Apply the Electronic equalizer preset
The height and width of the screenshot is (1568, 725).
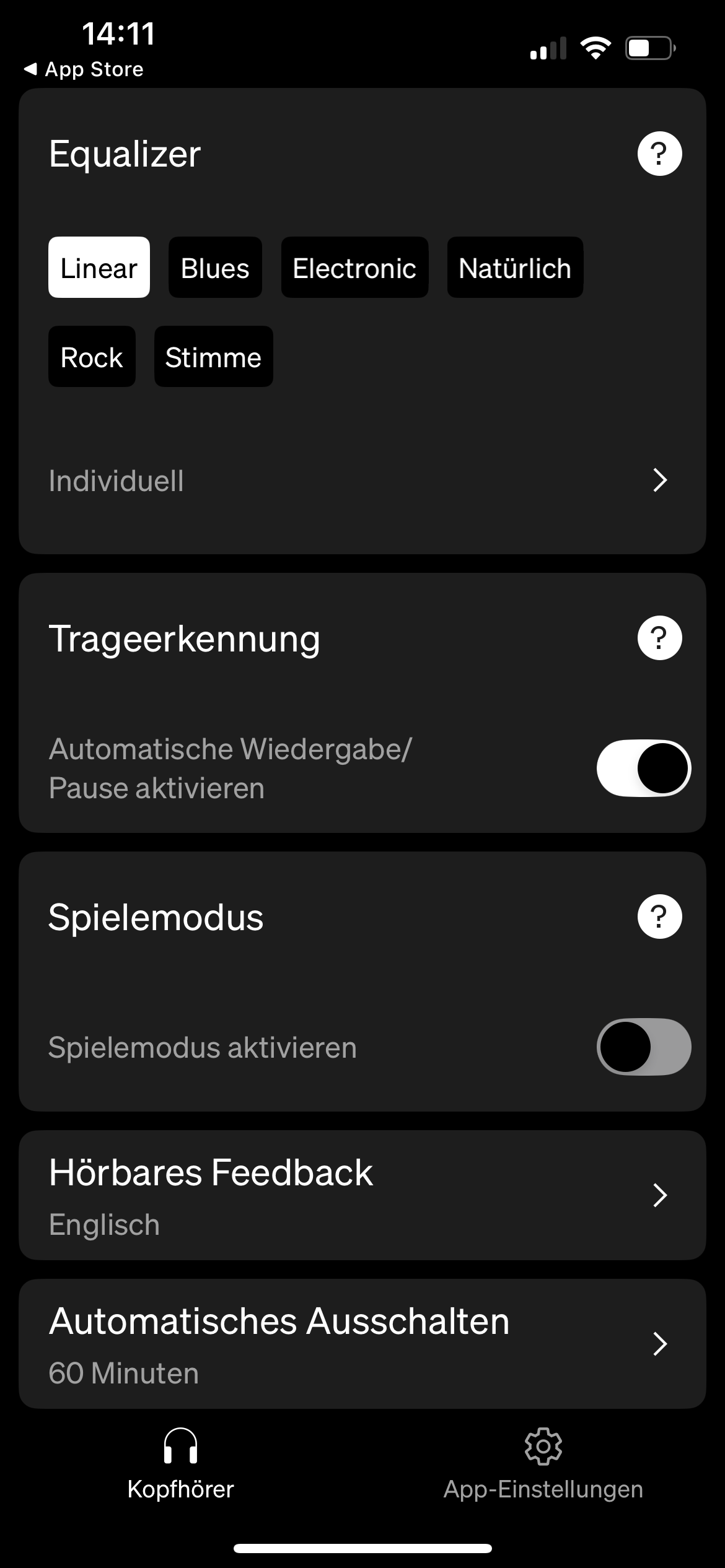tap(354, 268)
